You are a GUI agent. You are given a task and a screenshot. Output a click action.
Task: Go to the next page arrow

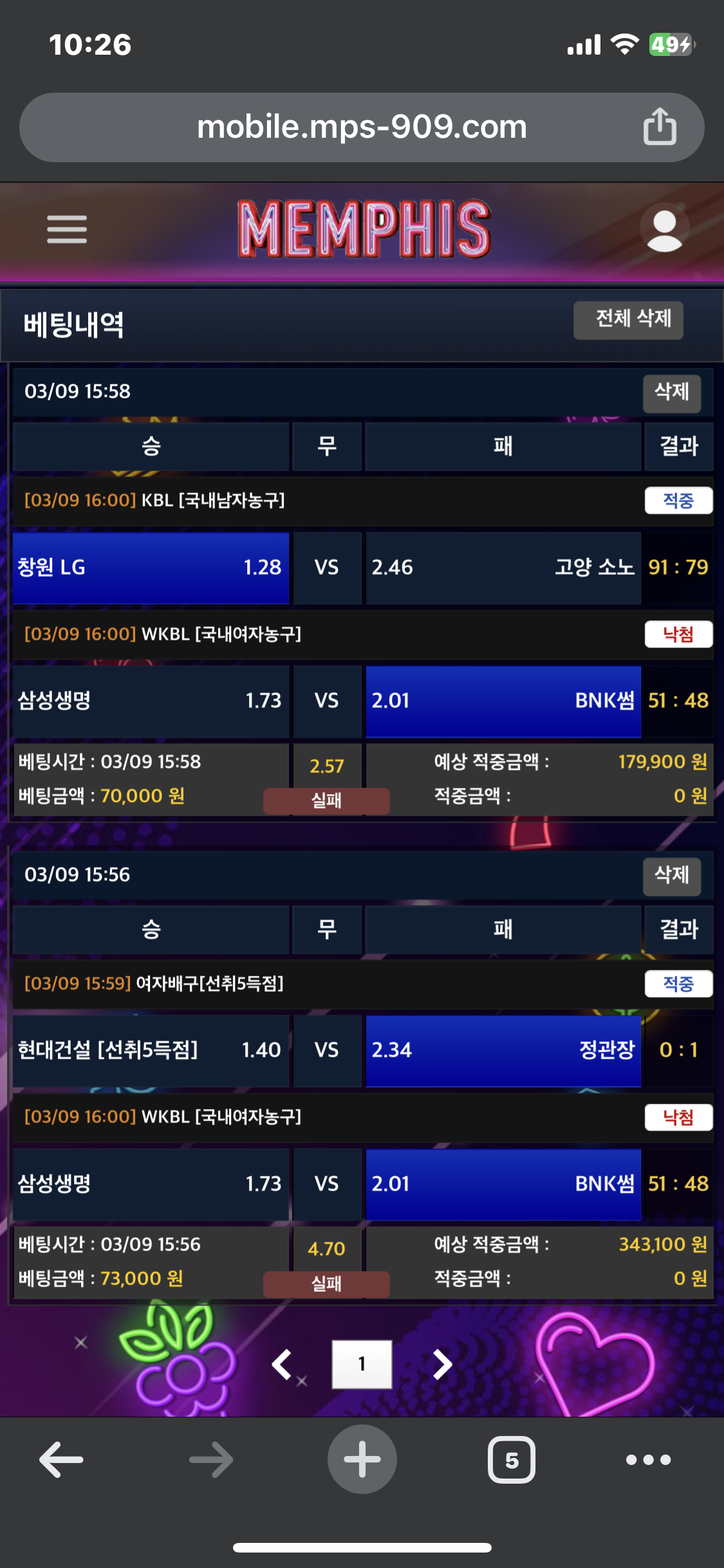click(x=441, y=1363)
